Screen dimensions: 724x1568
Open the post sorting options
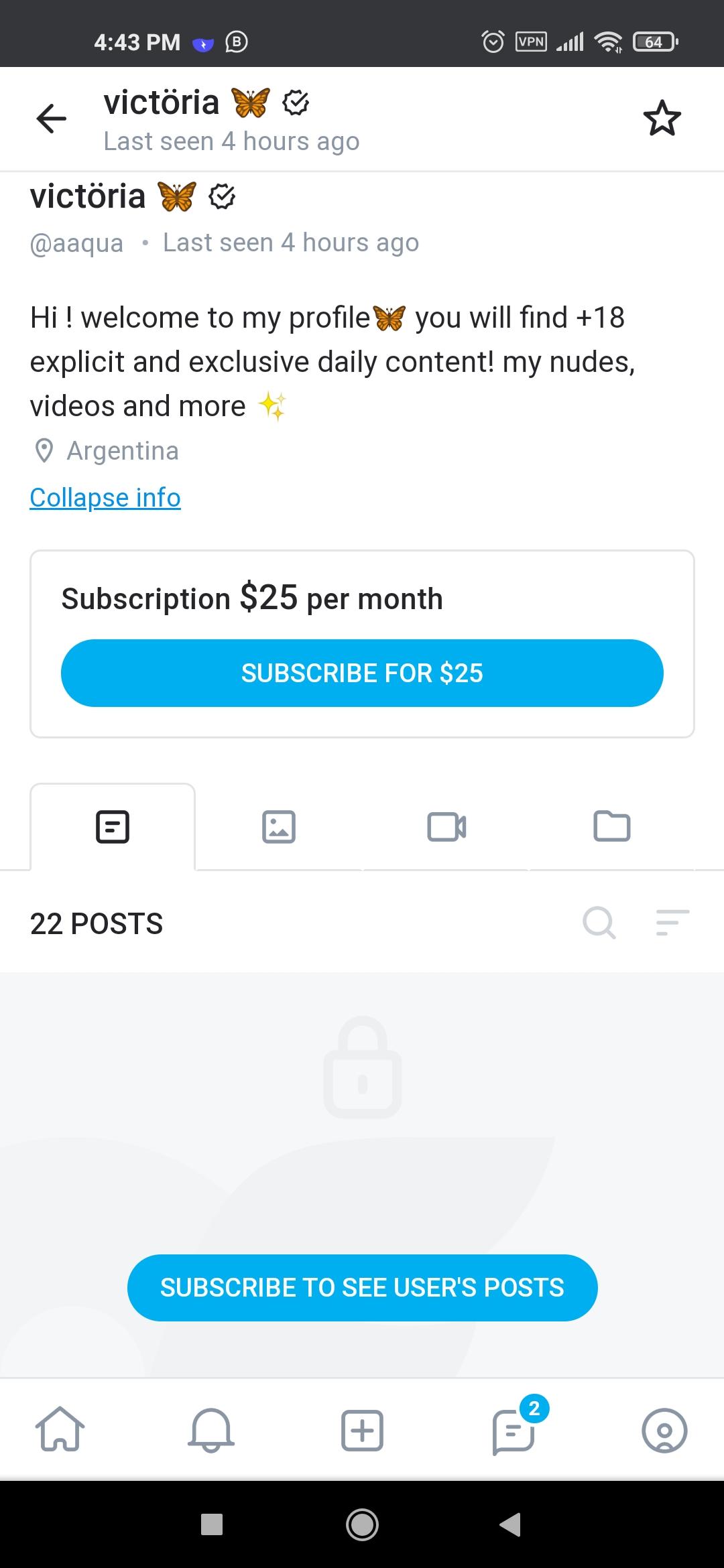pyautogui.click(x=672, y=923)
